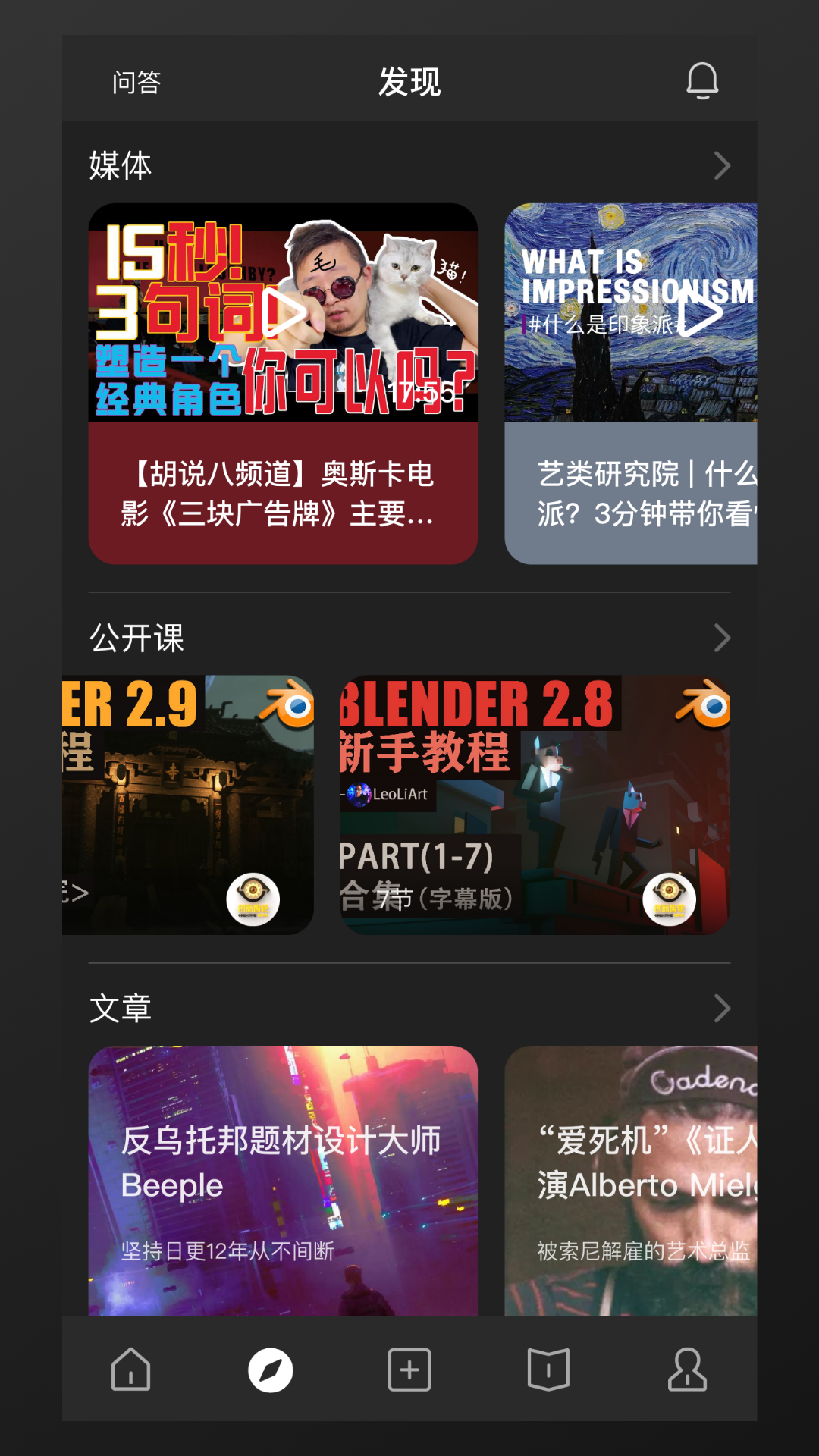
Task: Open the notifications bell
Action: (702, 80)
